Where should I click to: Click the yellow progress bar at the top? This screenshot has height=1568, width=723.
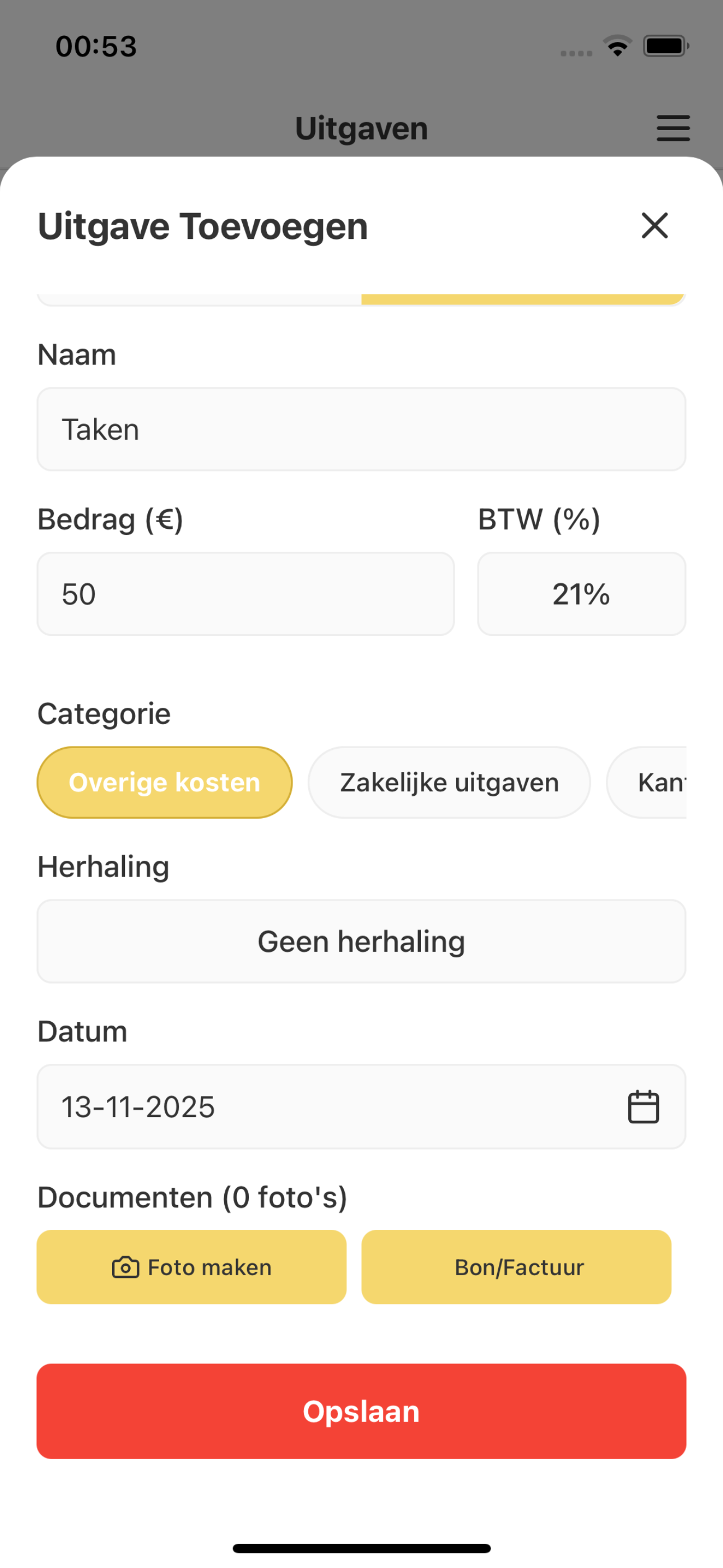coord(523,297)
